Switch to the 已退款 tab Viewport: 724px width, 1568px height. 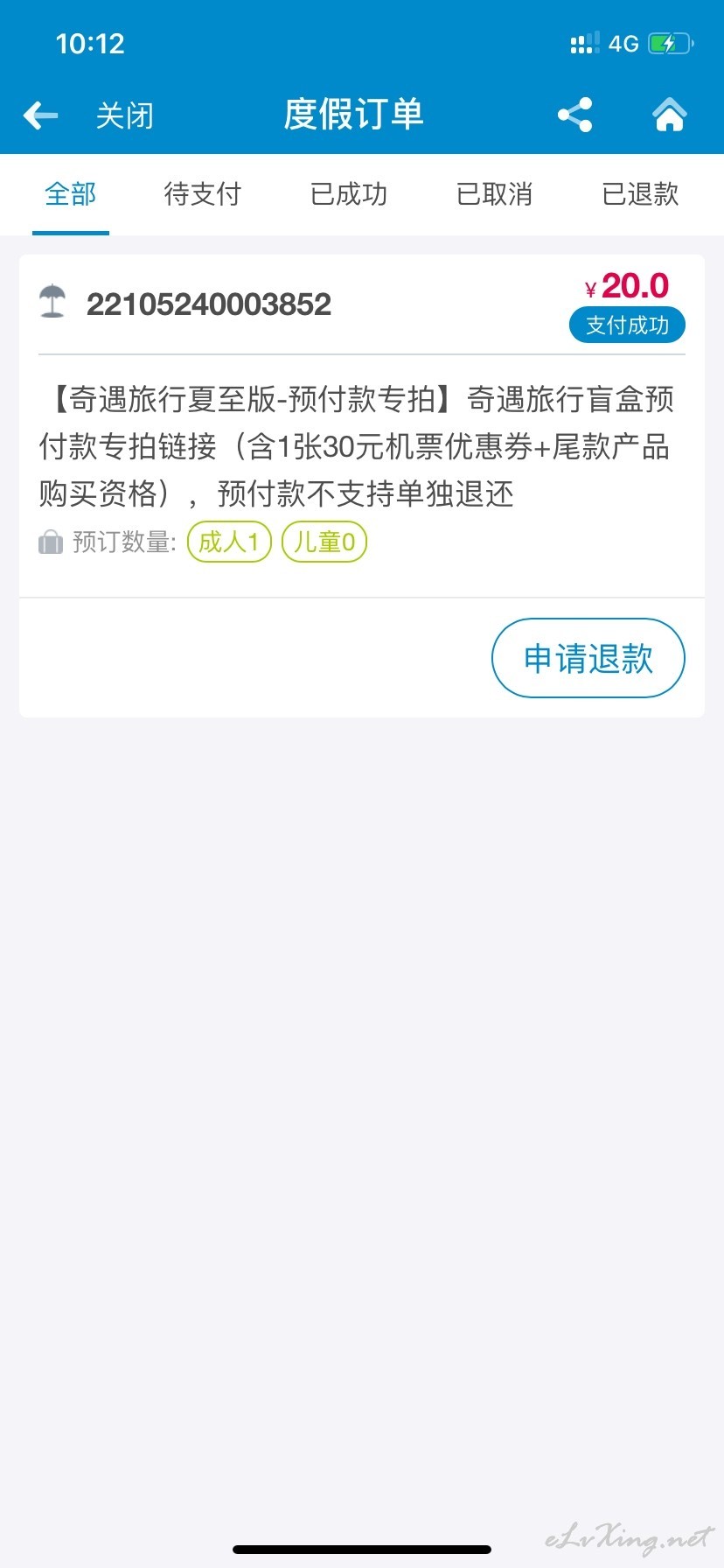pos(641,194)
